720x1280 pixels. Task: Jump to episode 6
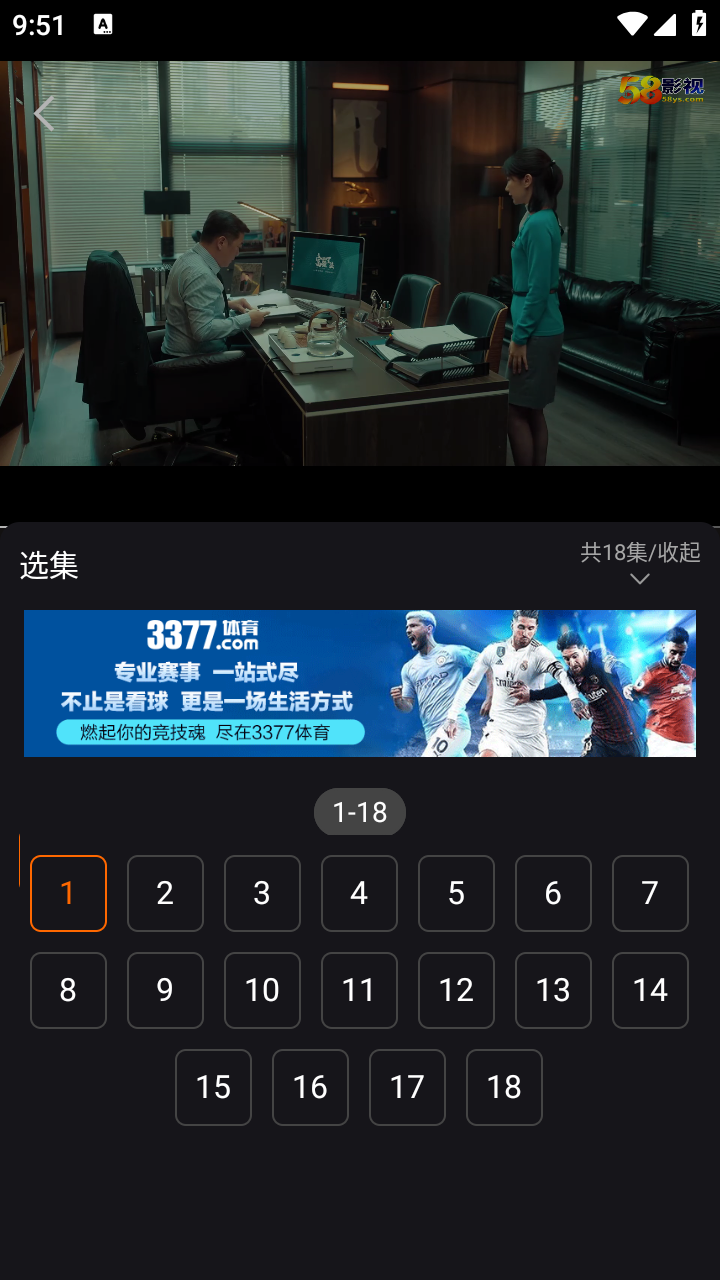pyautogui.click(x=553, y=893)
